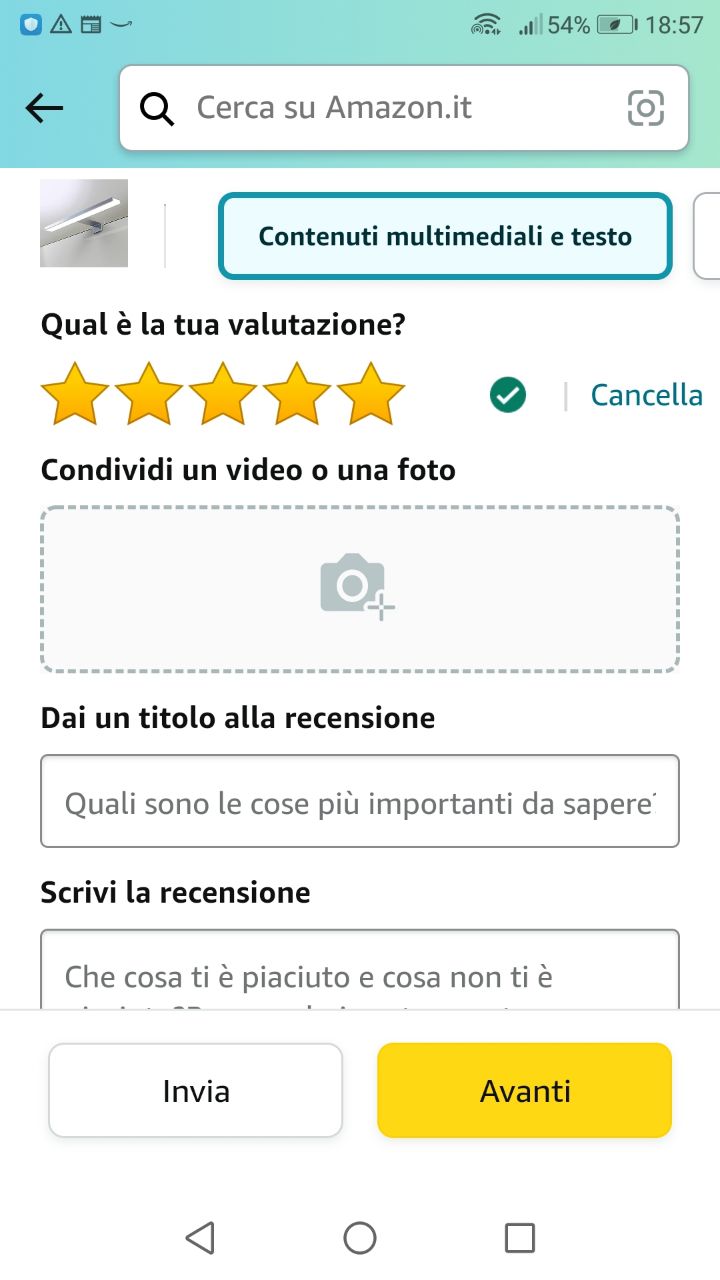This screenshot has height=1280, width=720.
Task: Clear the rating with Cancella
Action: pos(646,395)
